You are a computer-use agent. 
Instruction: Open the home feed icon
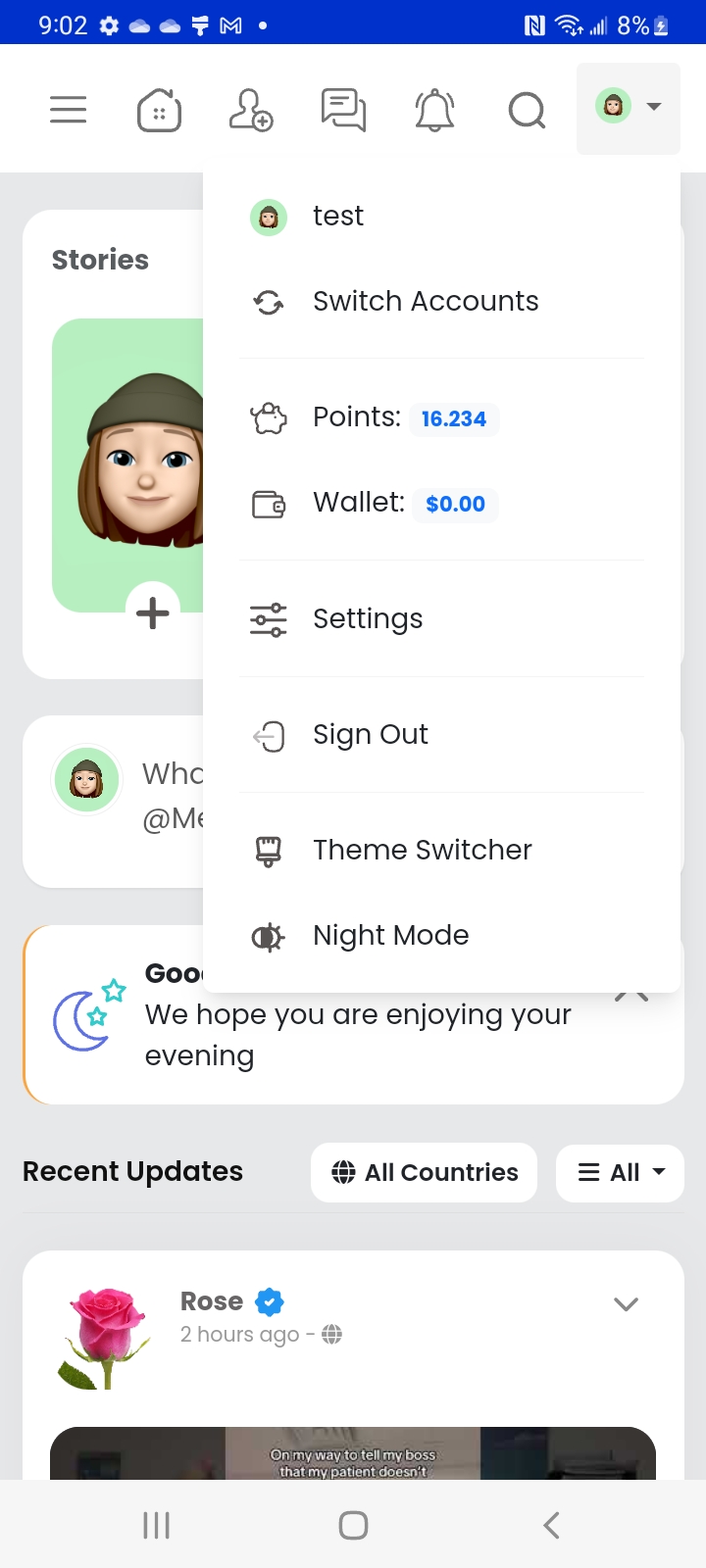tap(159, 110)
